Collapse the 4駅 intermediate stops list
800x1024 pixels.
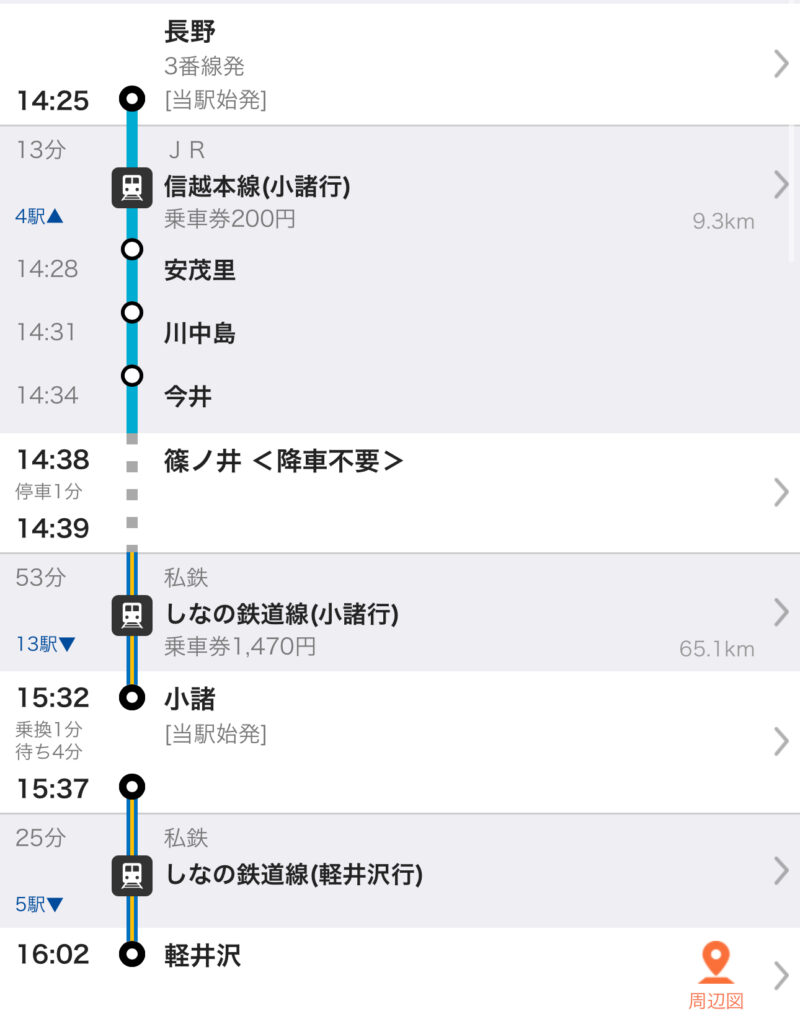coord(40,216)
